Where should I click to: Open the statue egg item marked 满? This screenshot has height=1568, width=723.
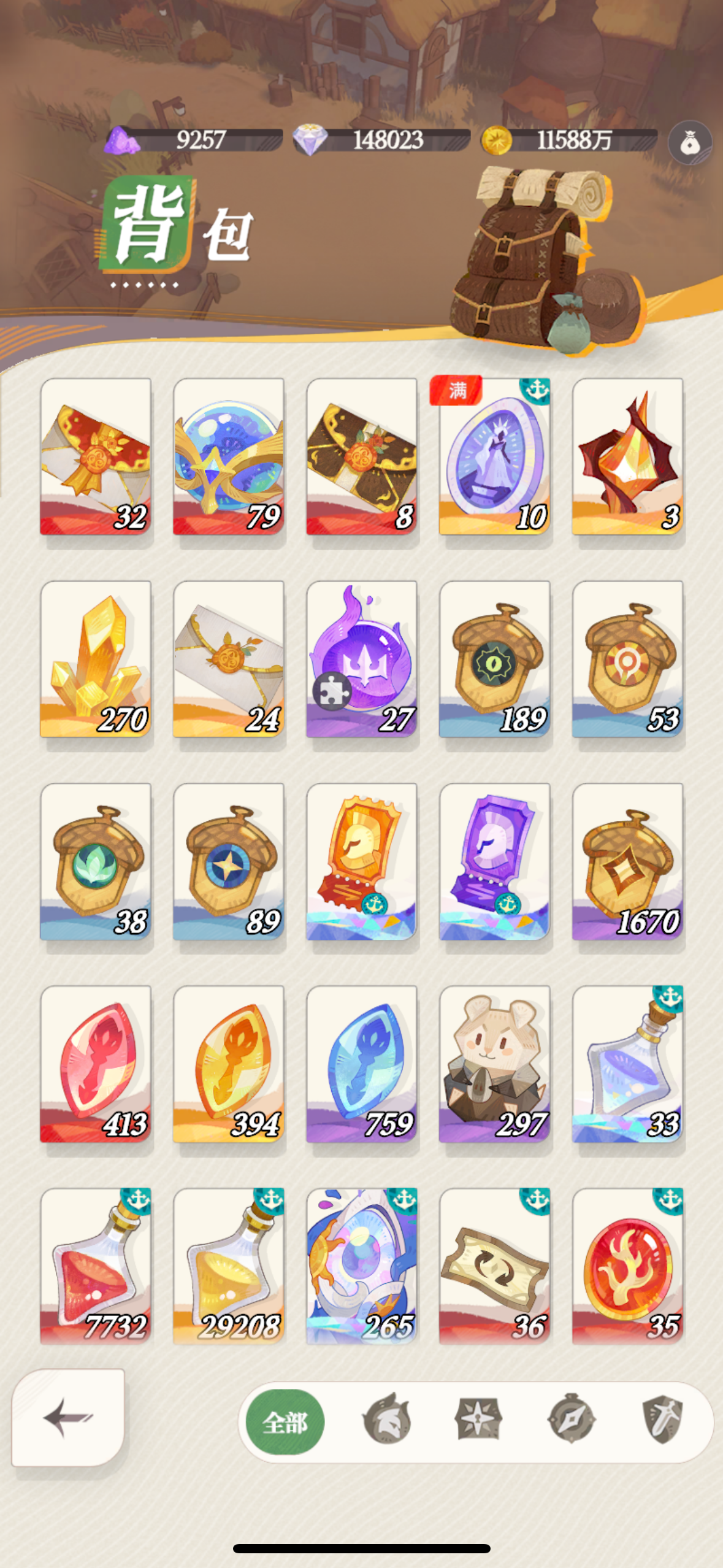click(494, 457)
